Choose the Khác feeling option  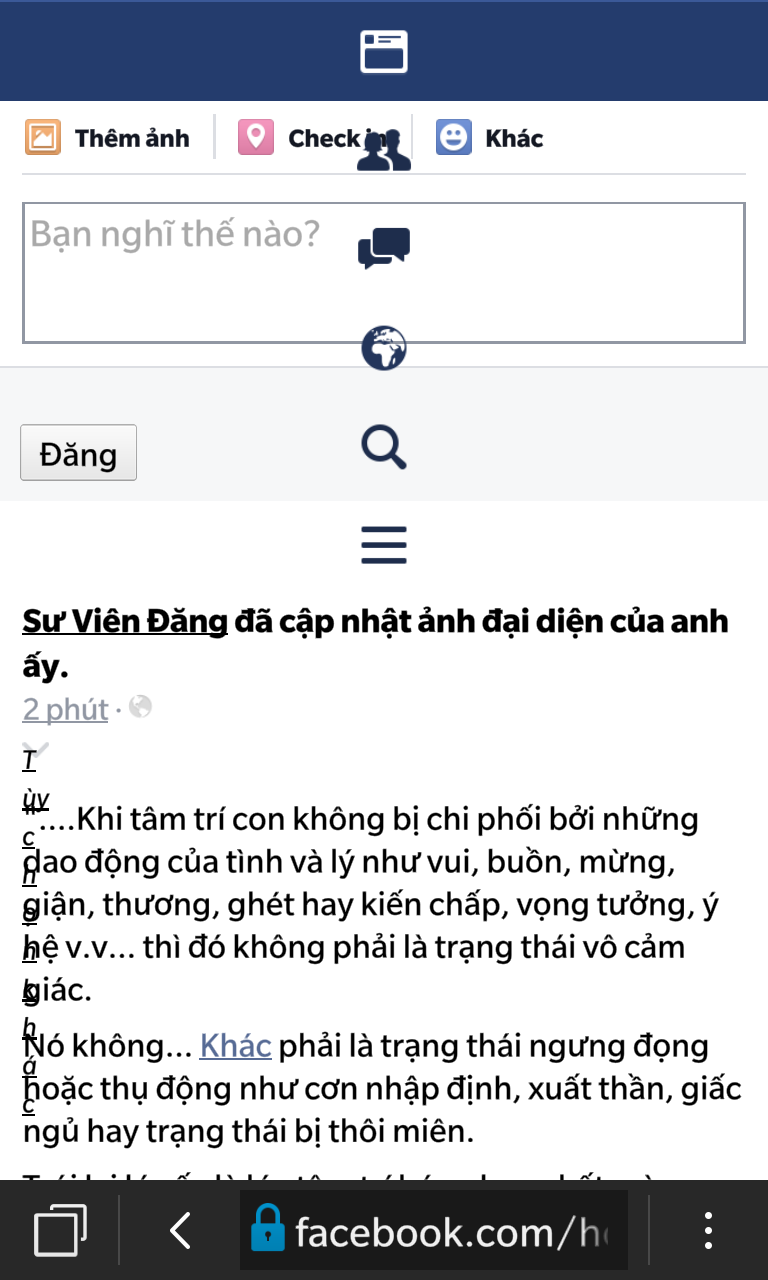point(489,138)
